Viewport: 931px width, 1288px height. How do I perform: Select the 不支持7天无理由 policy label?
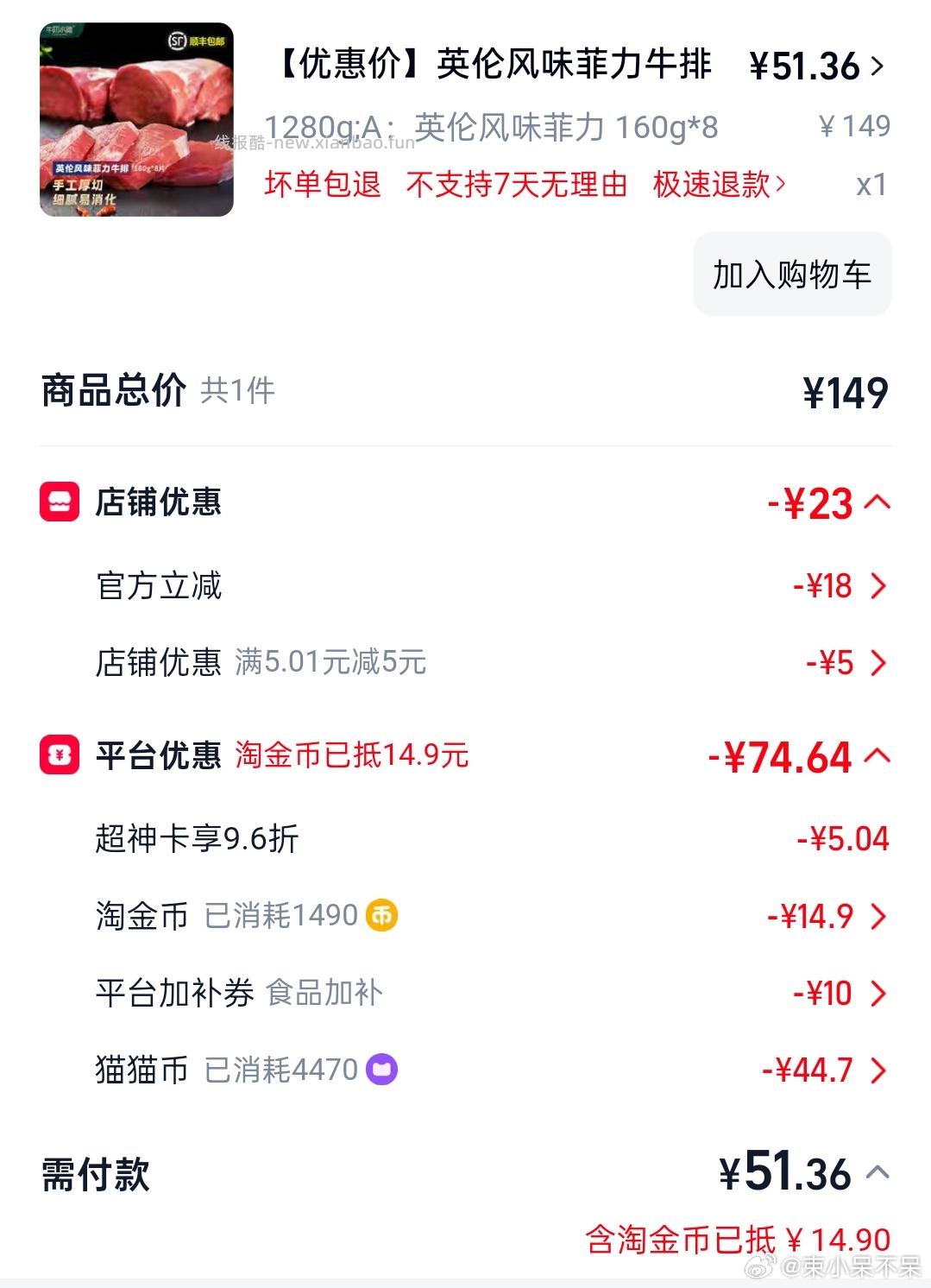pyautogui.click(x=519, y=186)
